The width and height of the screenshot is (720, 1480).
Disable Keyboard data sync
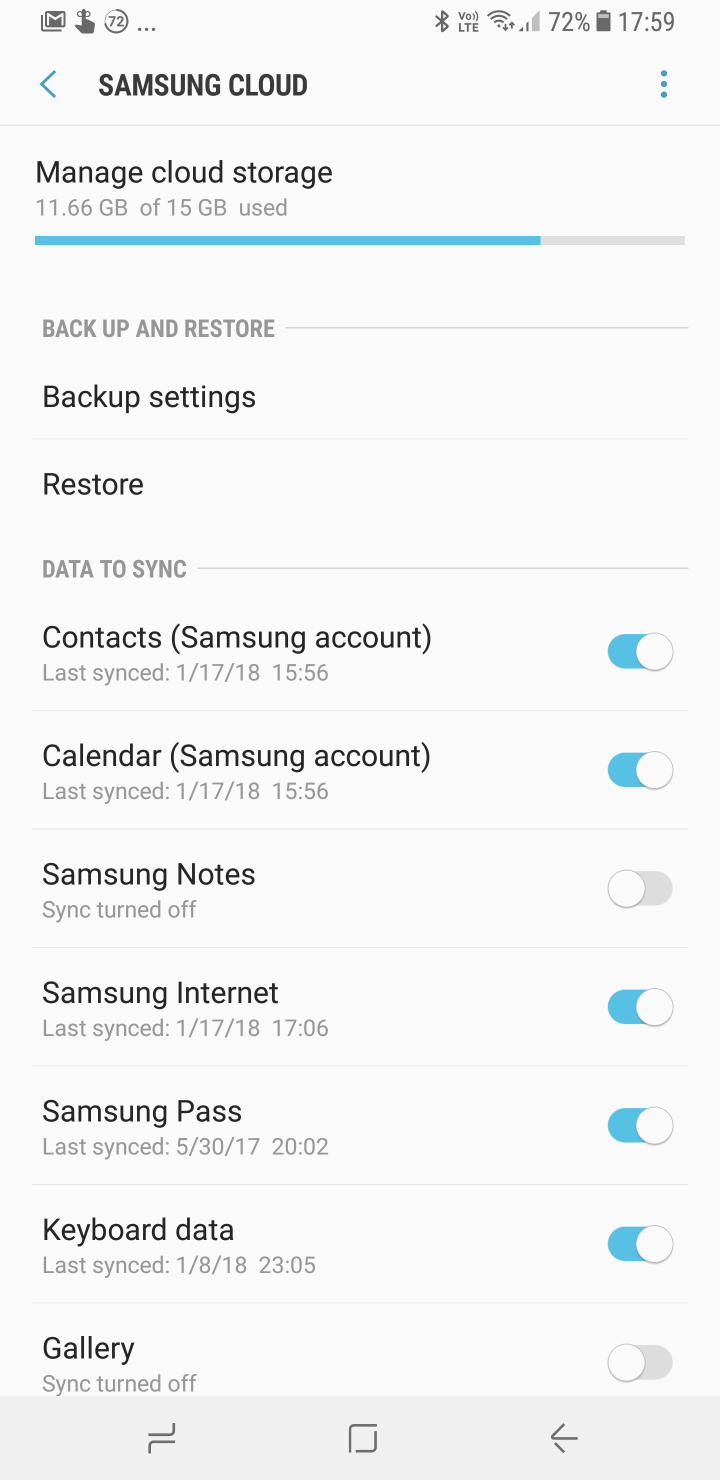tap(640, 1244)
